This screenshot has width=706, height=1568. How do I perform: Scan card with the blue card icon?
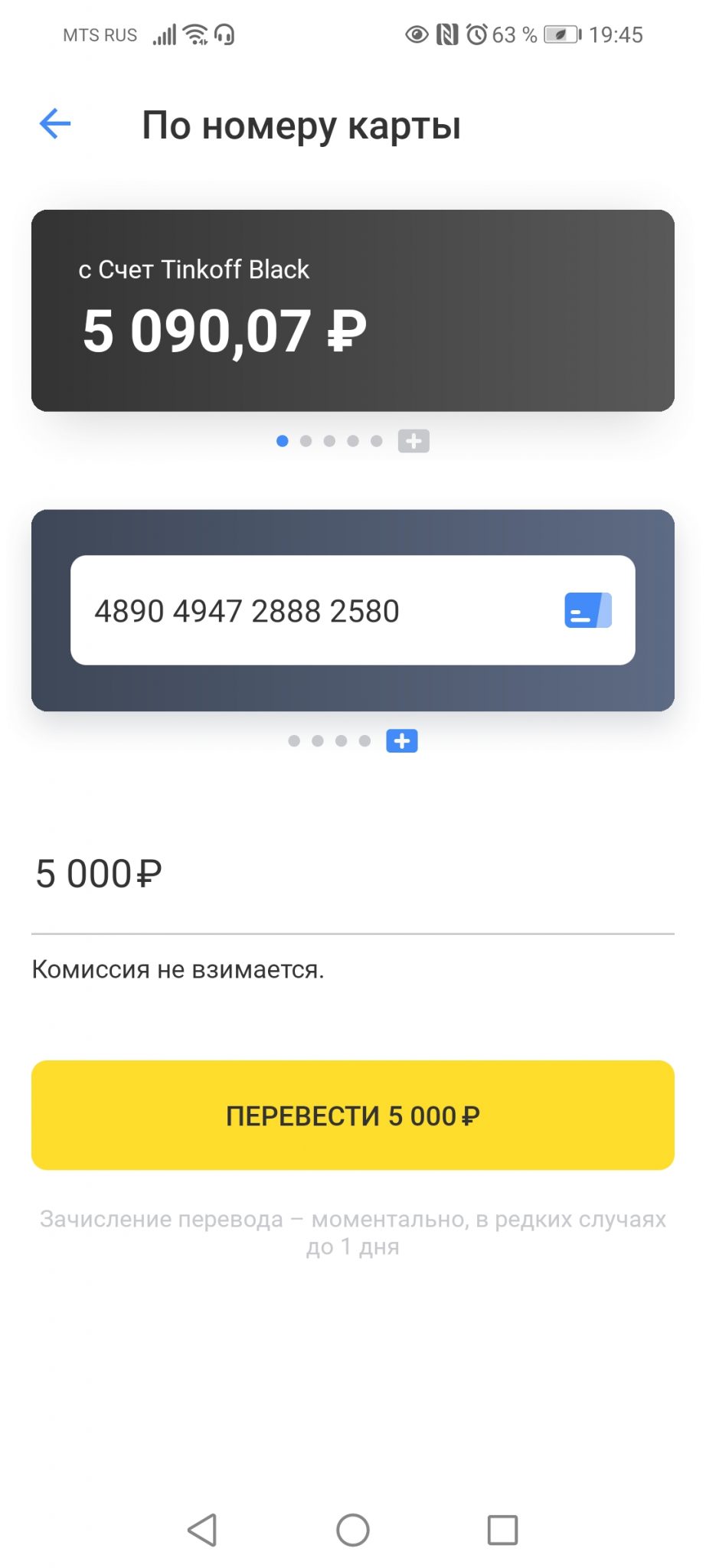588,611
